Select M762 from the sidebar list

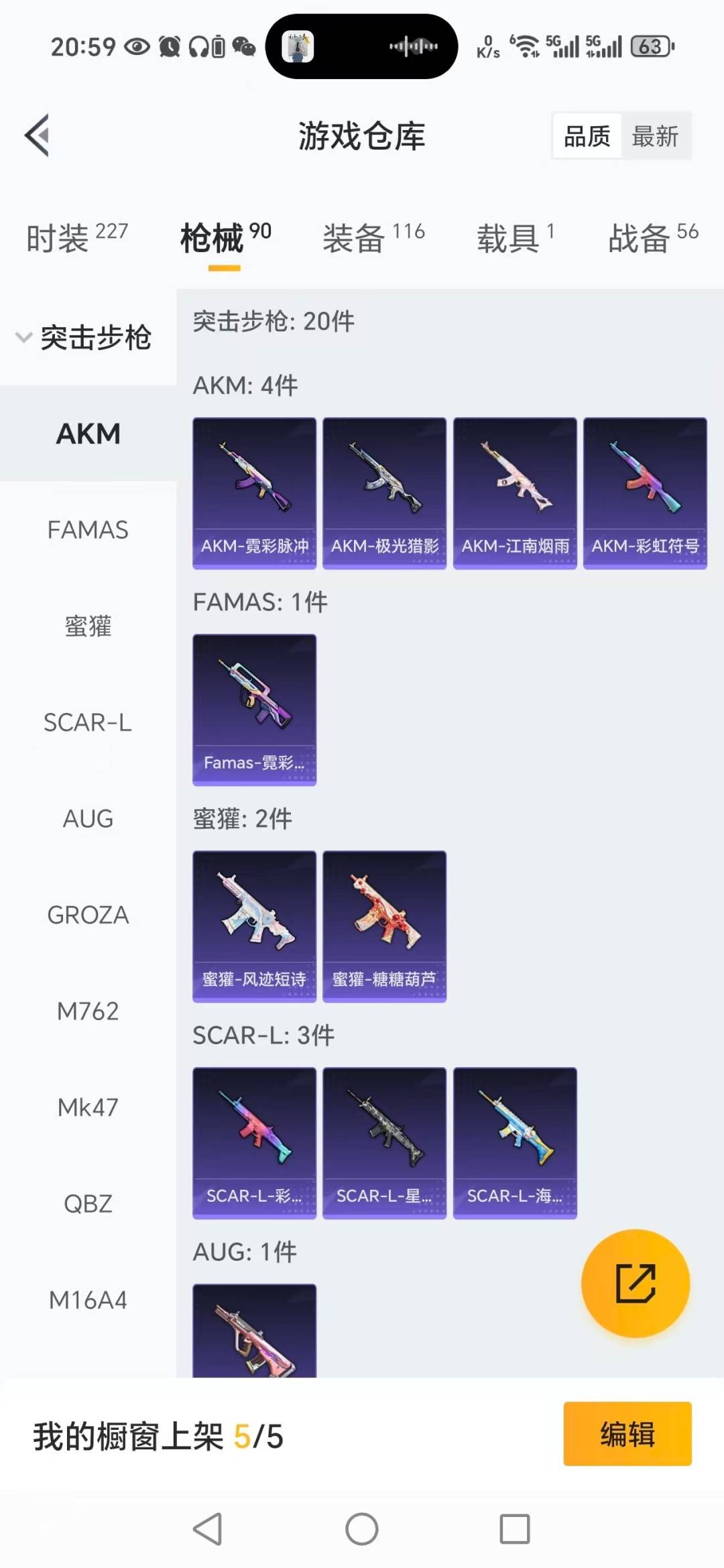click(88, 1011)
